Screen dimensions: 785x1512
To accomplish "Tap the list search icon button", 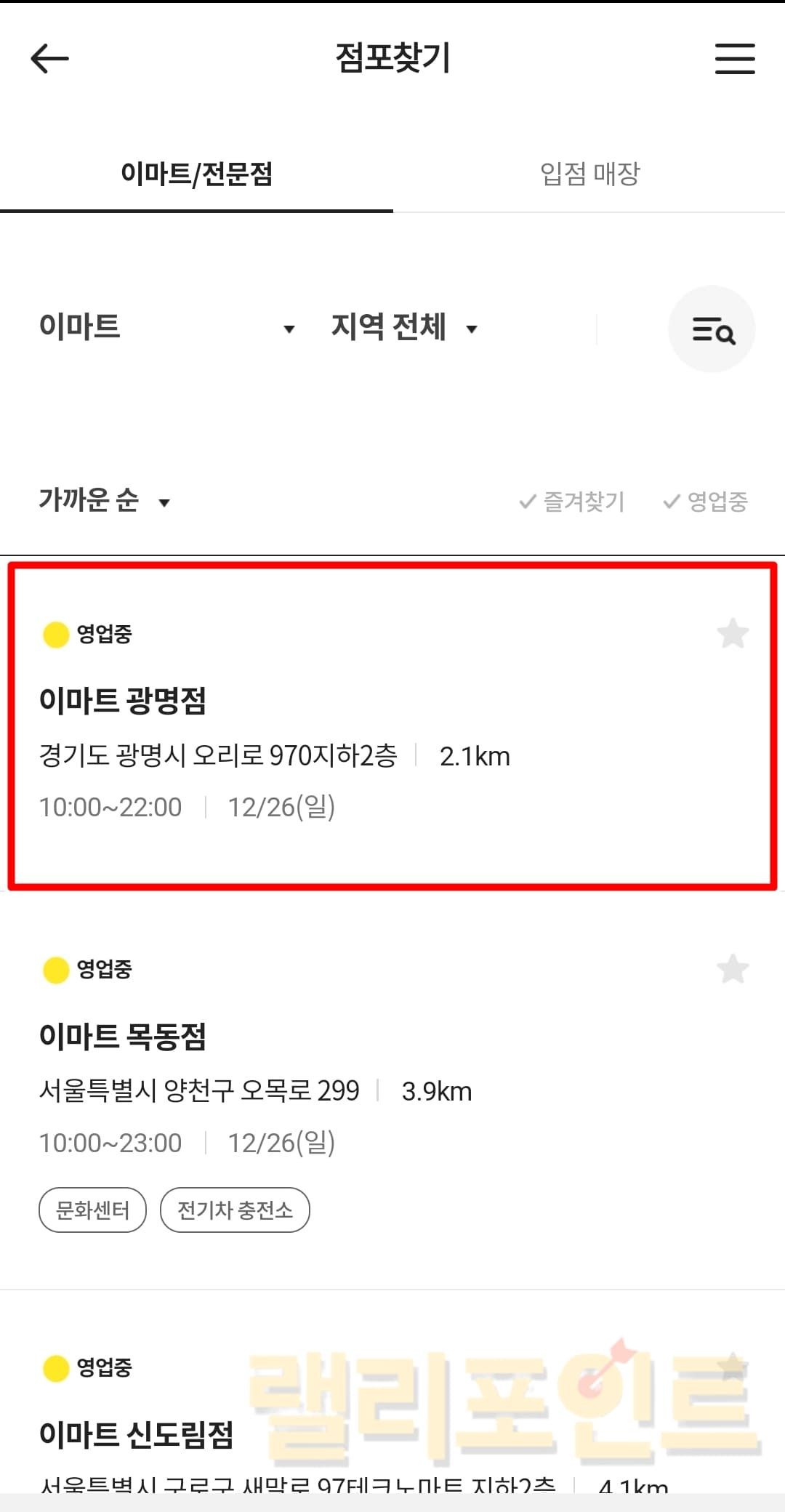I will click(712, 329).
